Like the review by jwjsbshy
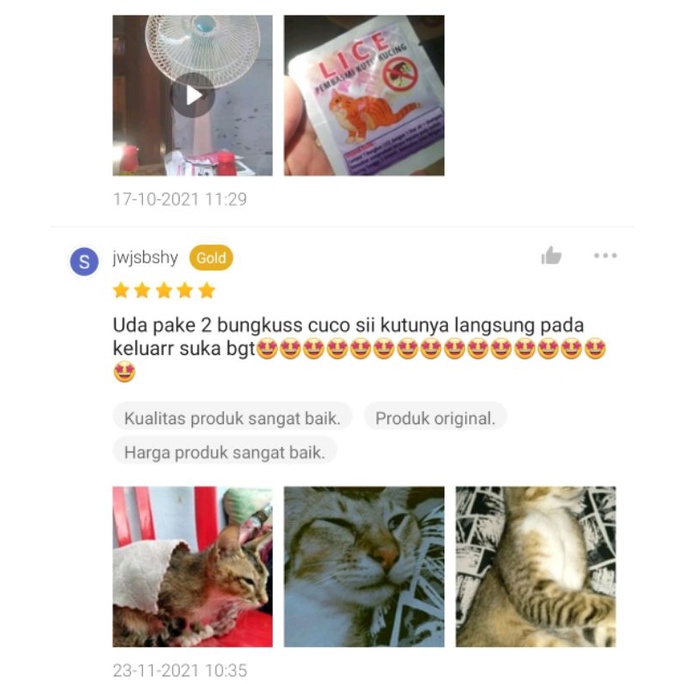Screen dimensions: 684x684 [551, 256]
